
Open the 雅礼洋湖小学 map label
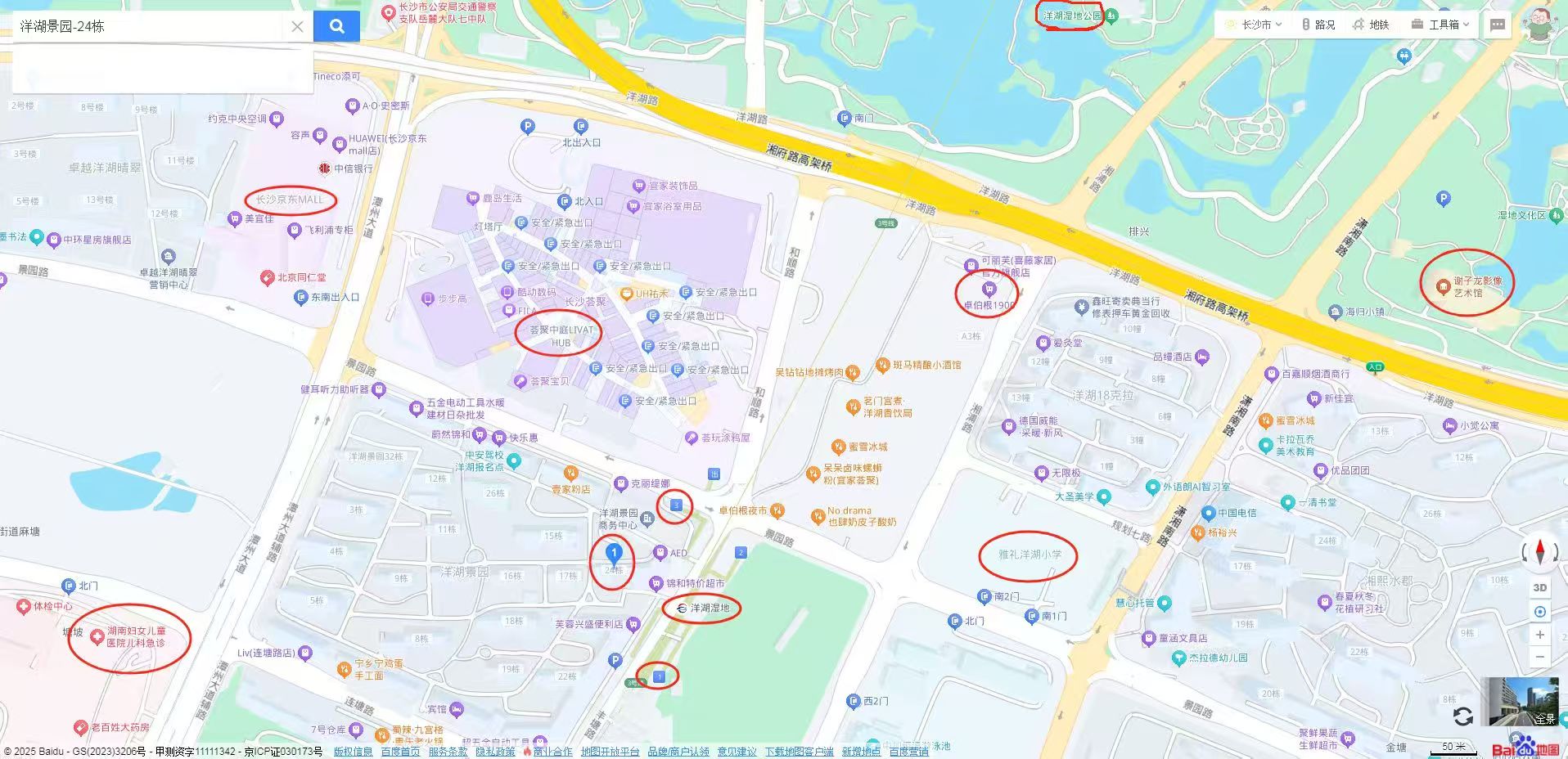(x=1030, y=555)
